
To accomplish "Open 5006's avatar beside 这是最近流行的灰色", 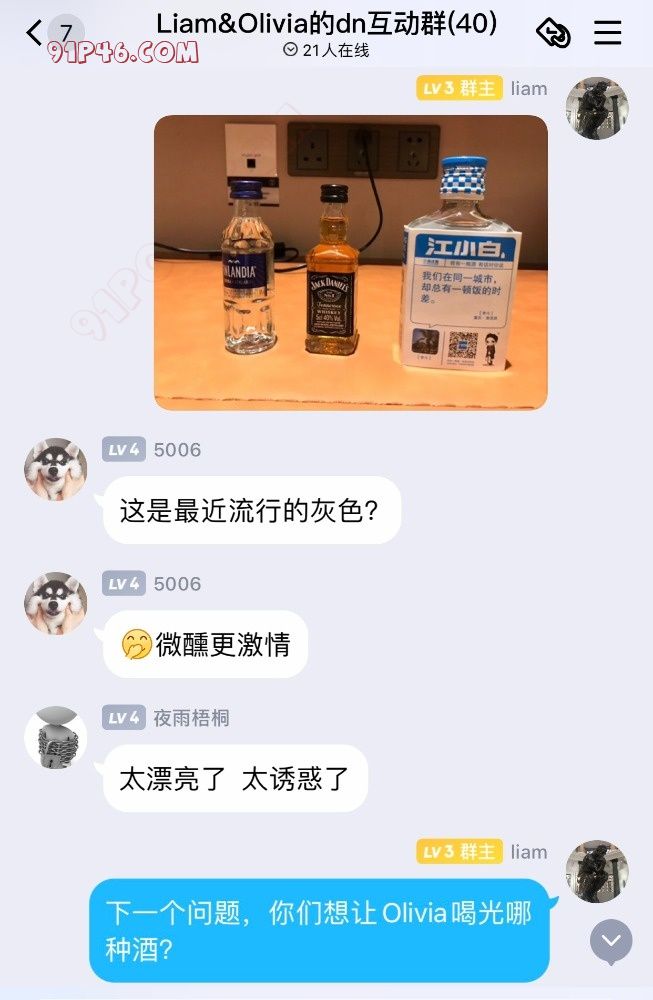I will 56,469.
